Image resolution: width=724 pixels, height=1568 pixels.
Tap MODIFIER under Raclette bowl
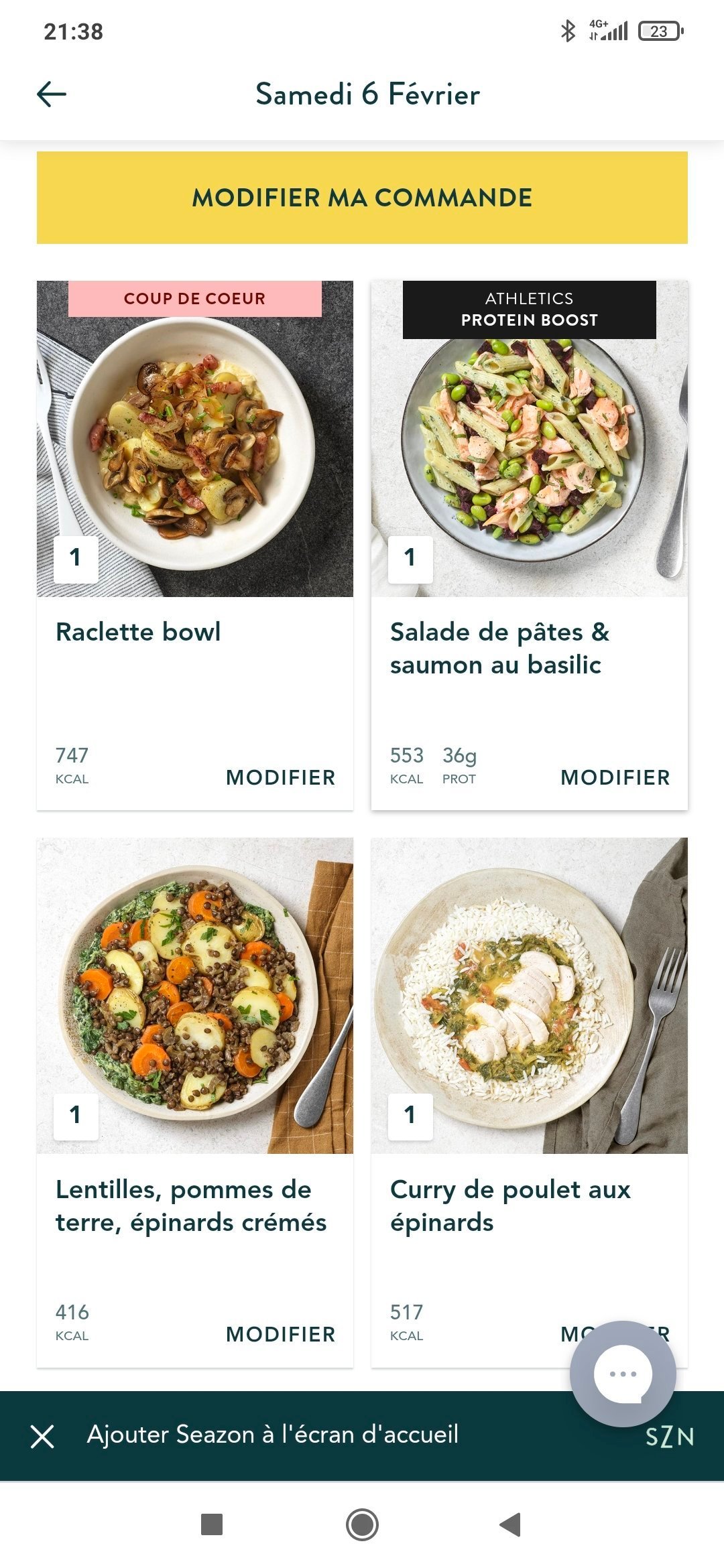[280, 777]
